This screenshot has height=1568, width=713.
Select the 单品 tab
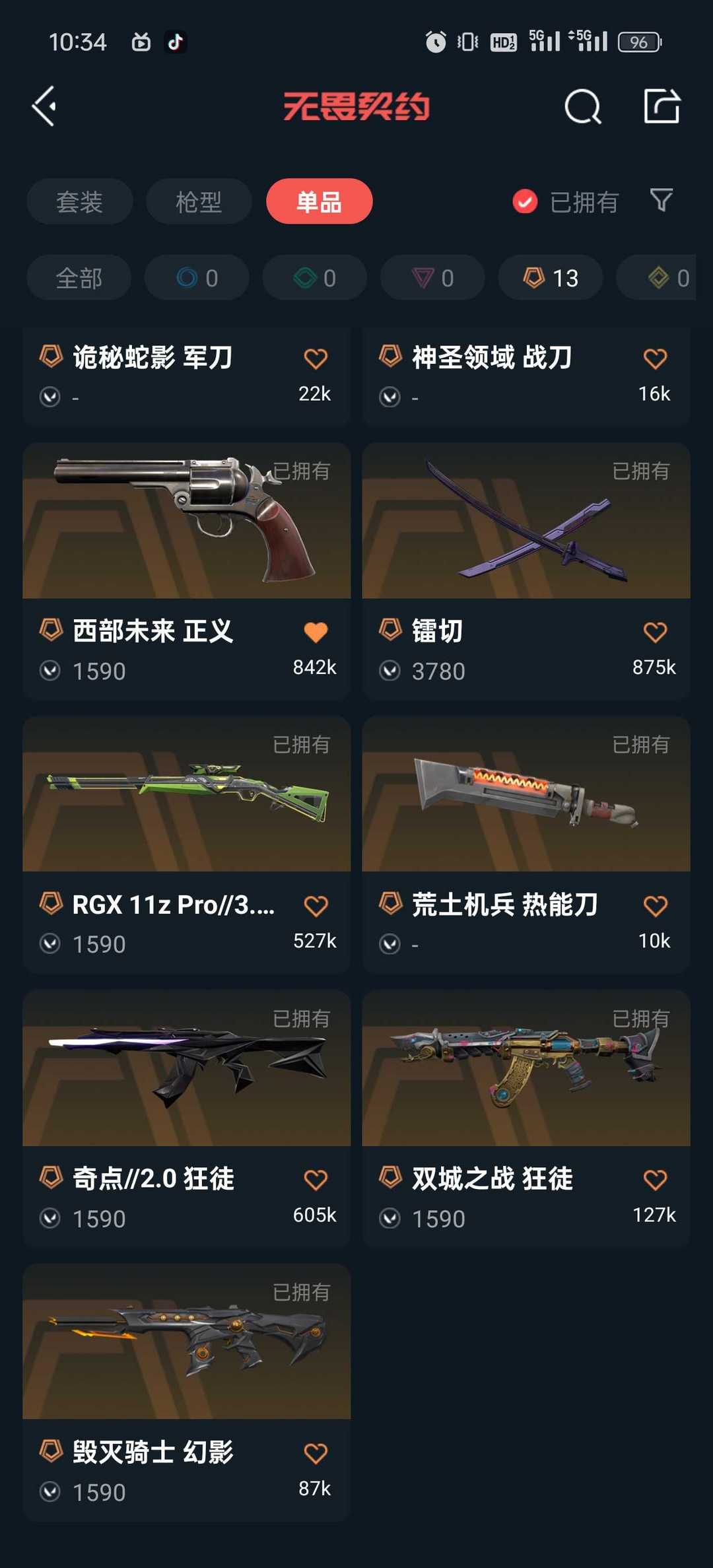coord(319,201)
